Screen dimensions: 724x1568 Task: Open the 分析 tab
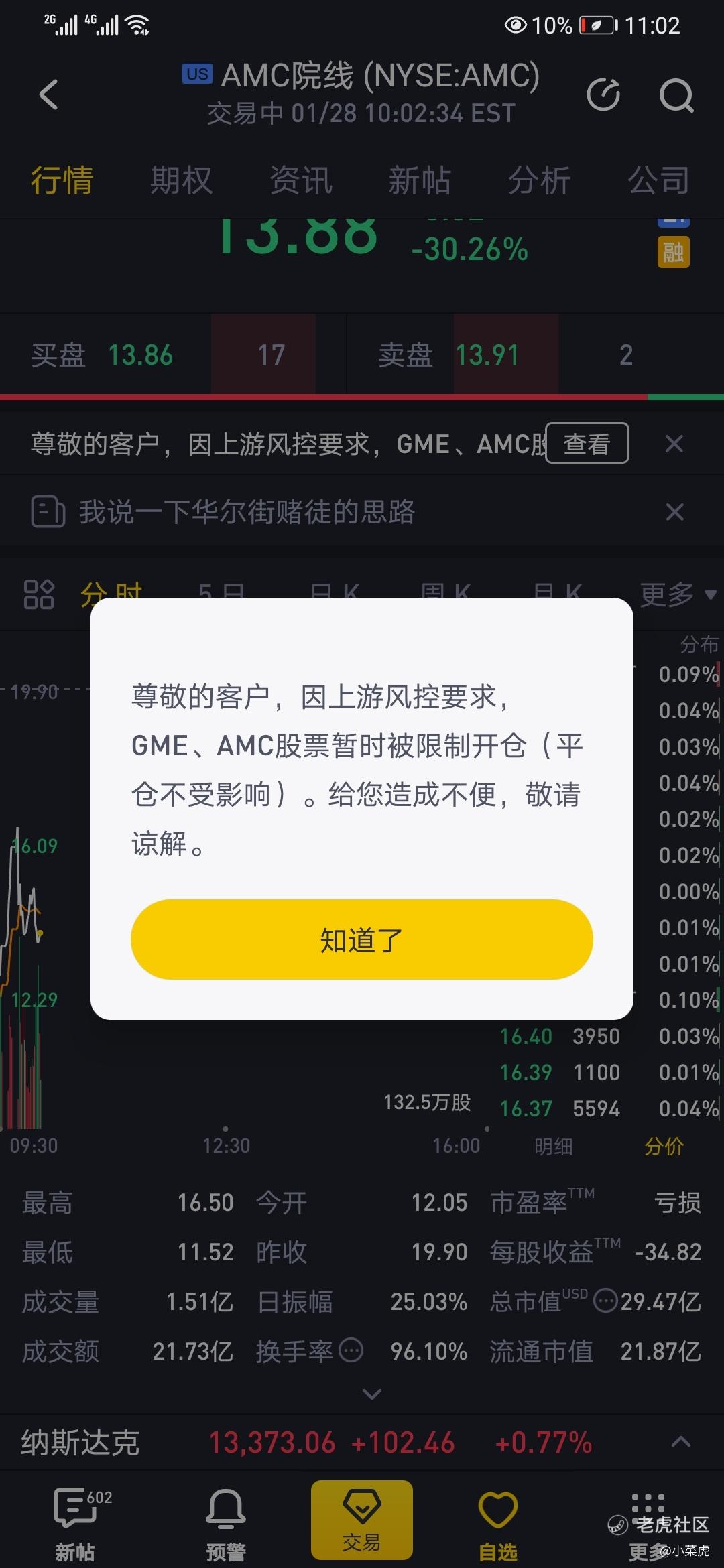click(x=540, y=180)
